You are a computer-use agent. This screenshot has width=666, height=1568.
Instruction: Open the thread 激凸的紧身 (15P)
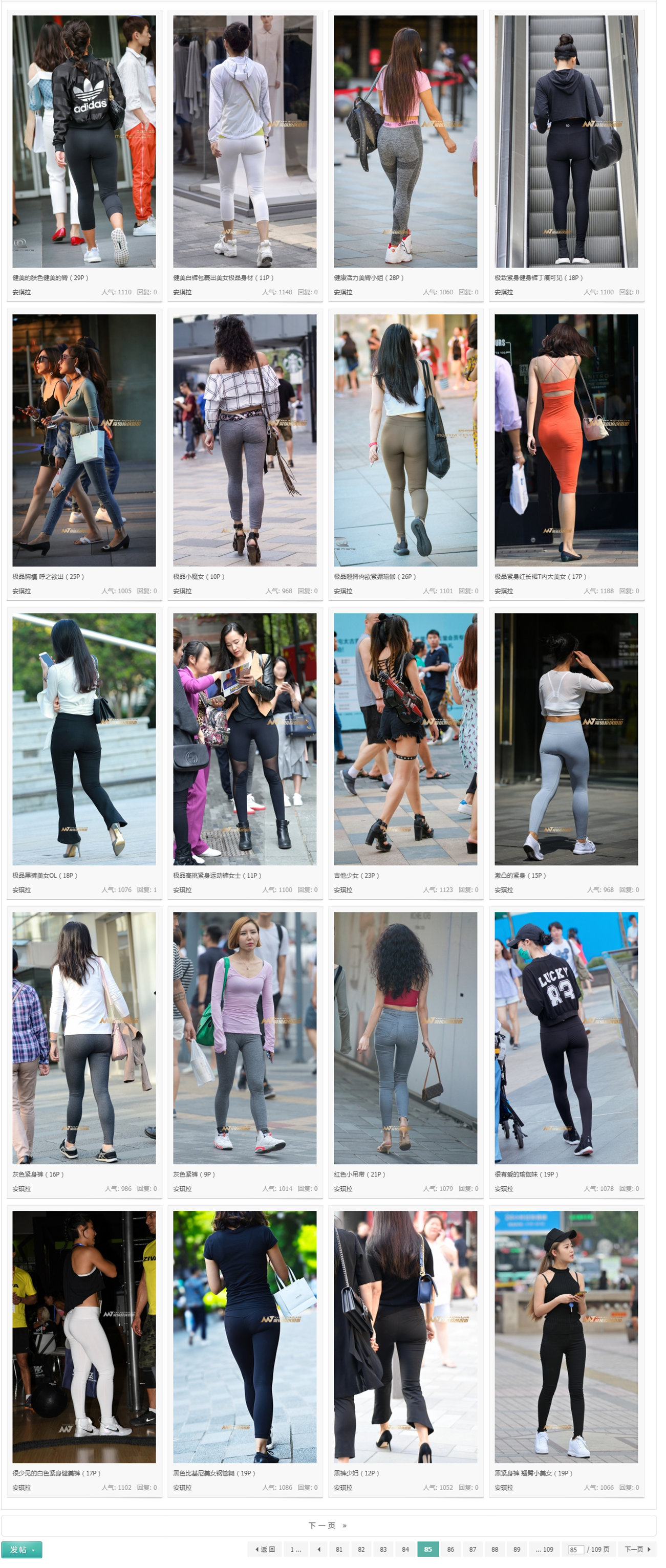point(520,875)
